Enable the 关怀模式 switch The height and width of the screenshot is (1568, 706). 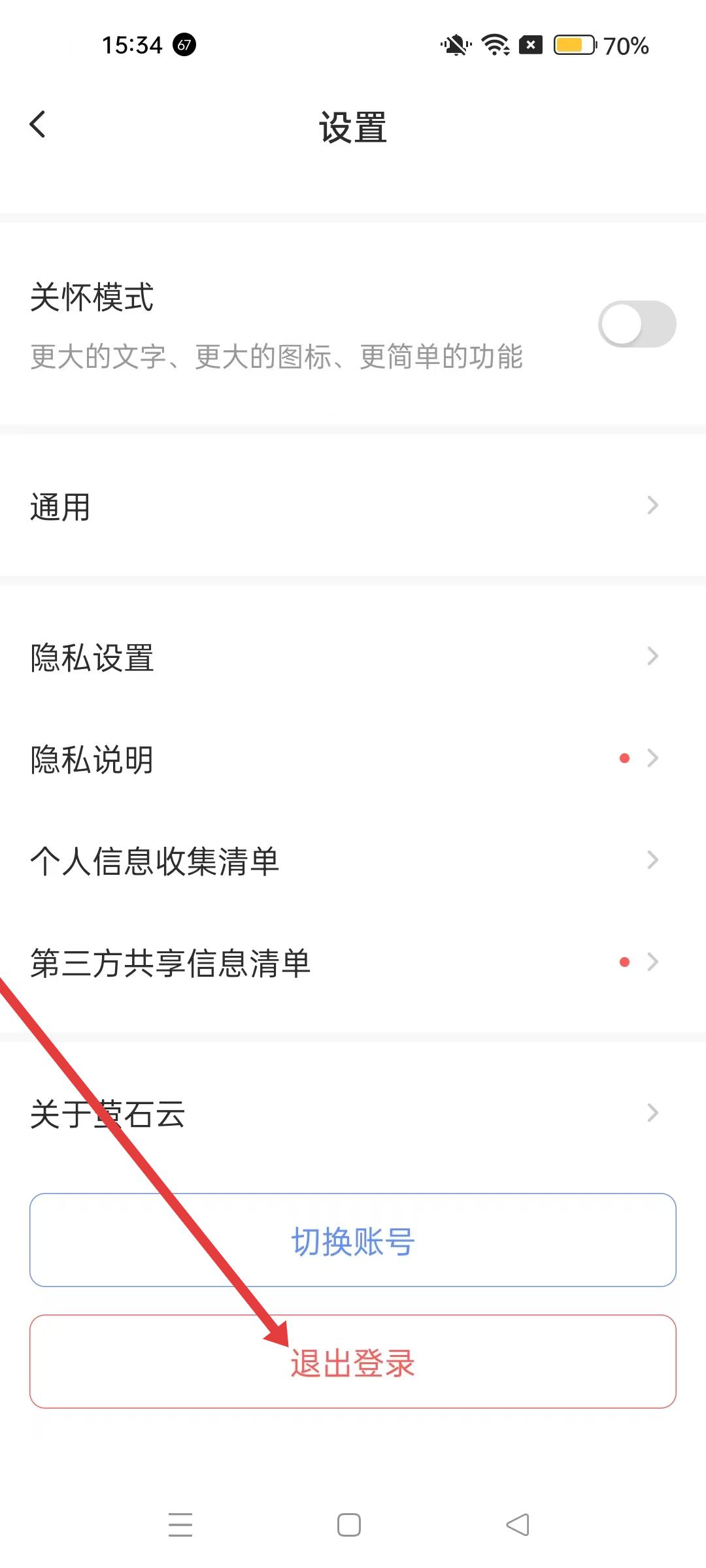click(x=637, y=324)
